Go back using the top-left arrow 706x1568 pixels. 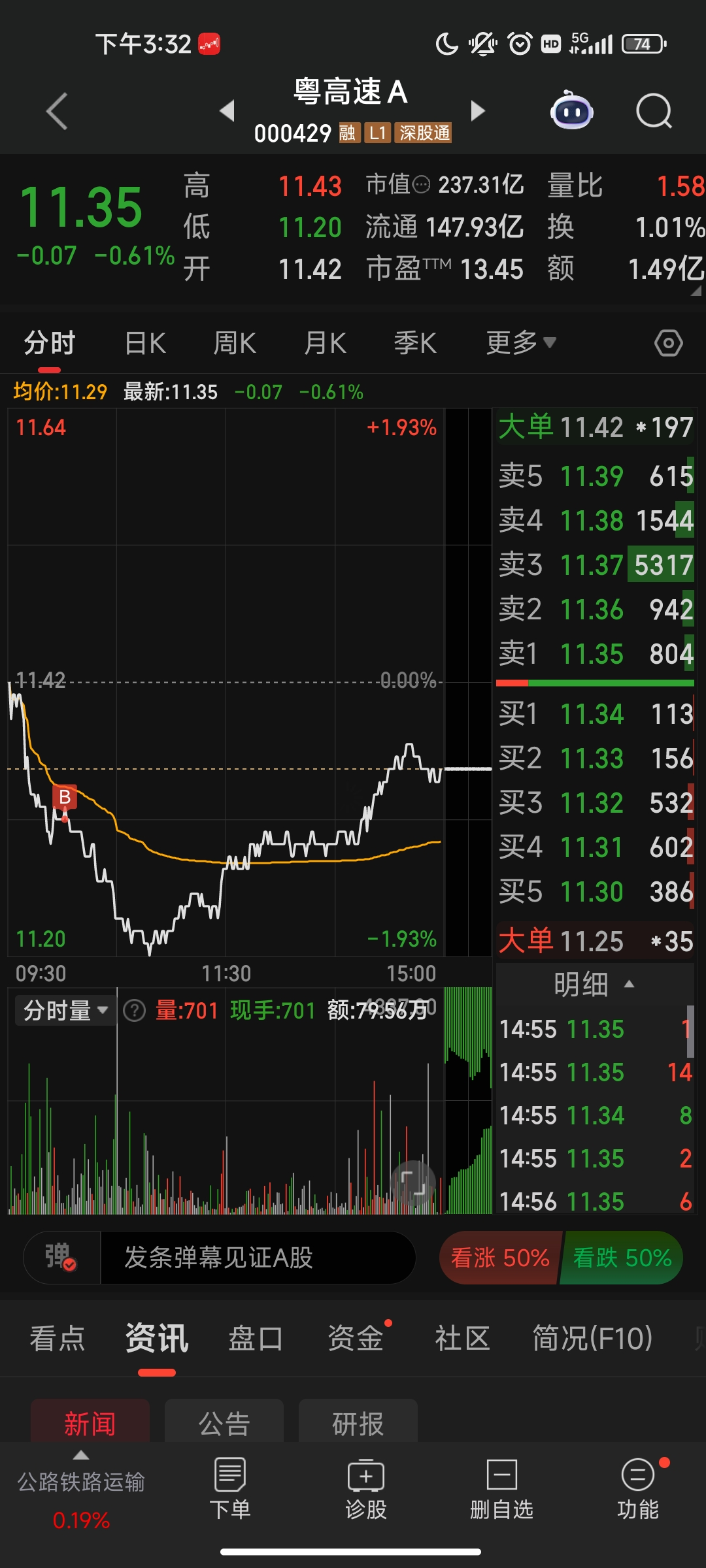(x=58, y=111)
